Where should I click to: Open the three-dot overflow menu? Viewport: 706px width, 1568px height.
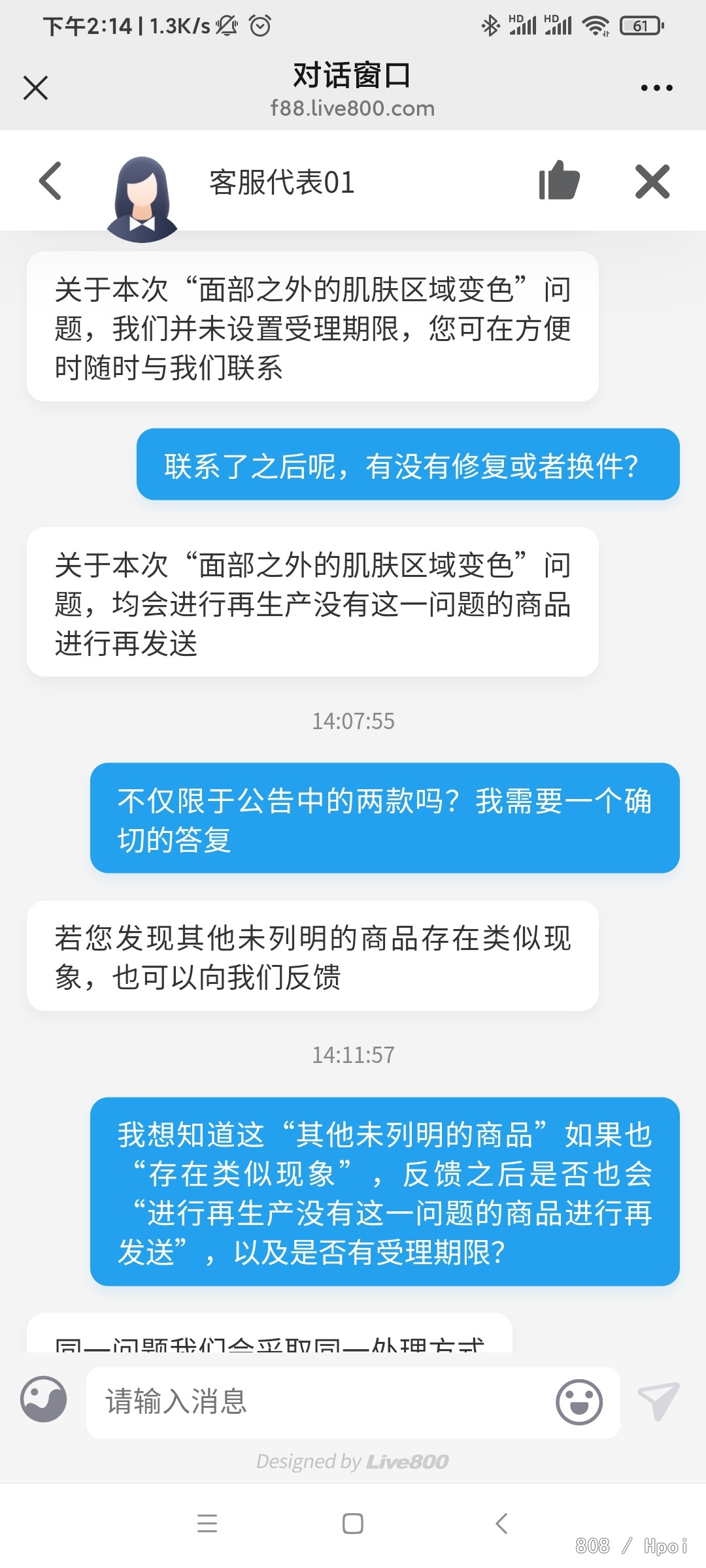coord(656,88)
